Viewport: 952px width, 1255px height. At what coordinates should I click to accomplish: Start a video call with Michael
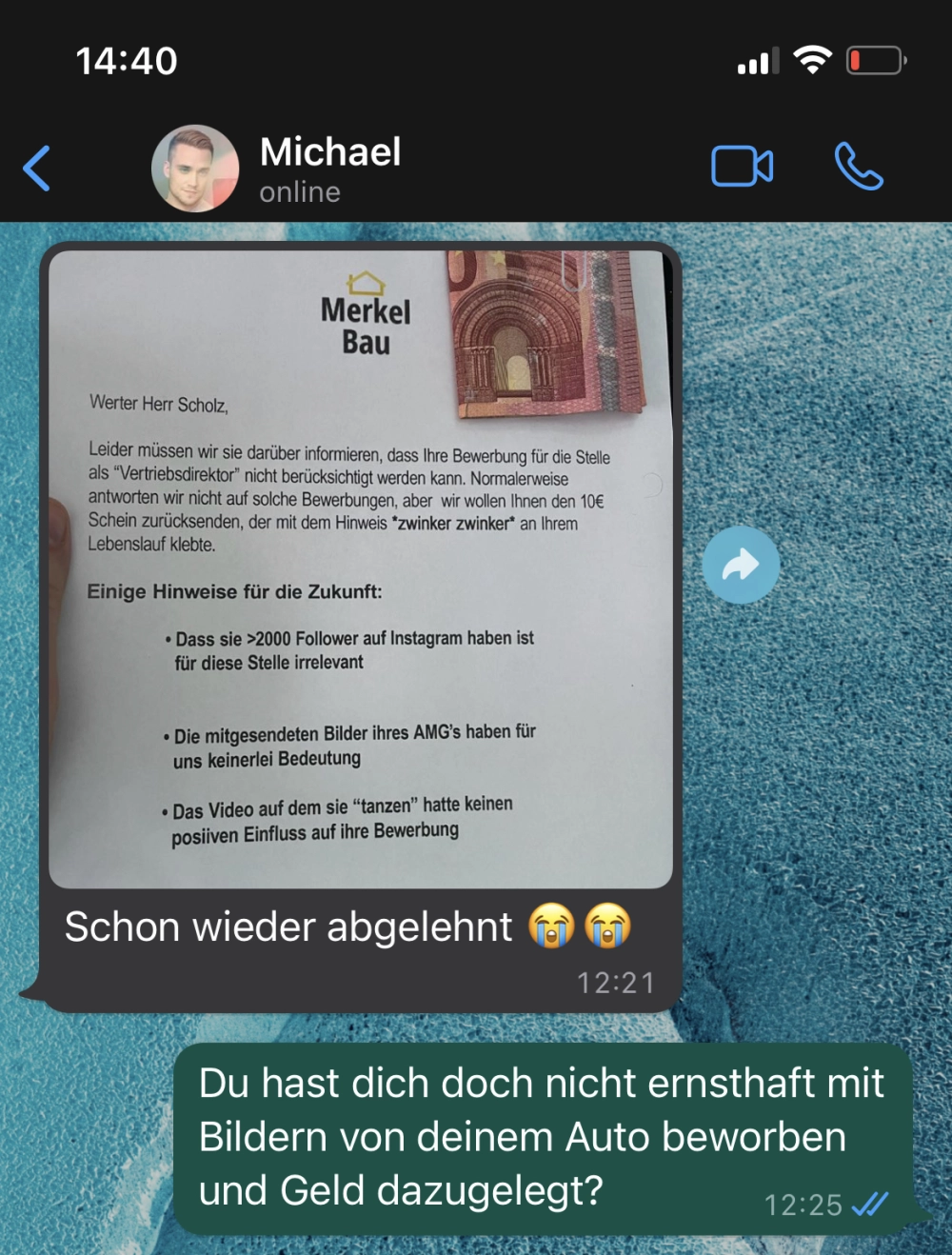pos(742,167)
